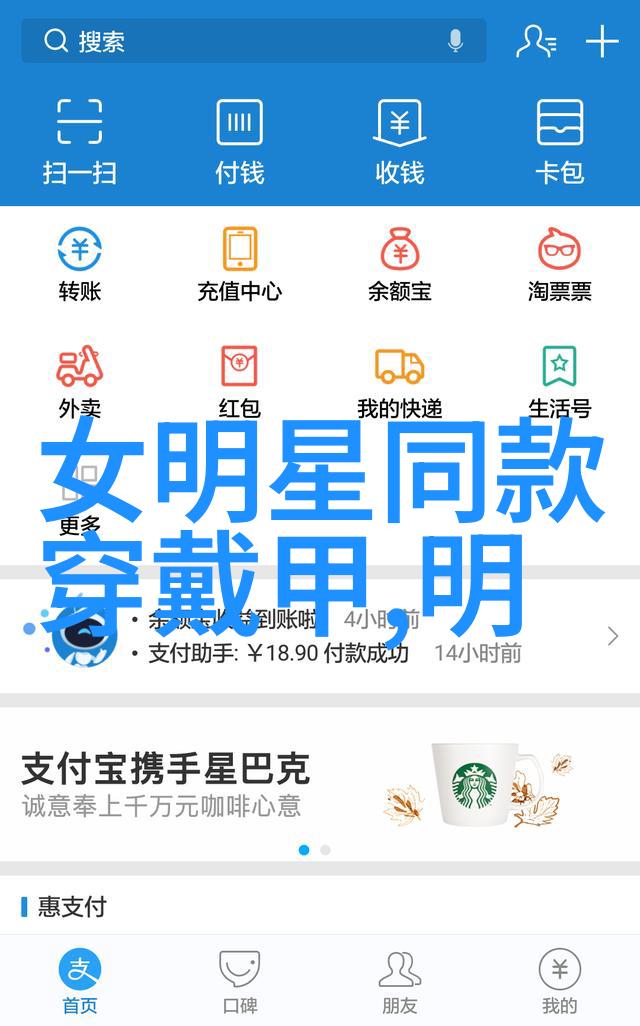Open 扫一扫 scanner

pyautogui.click(x=80, y=140)
